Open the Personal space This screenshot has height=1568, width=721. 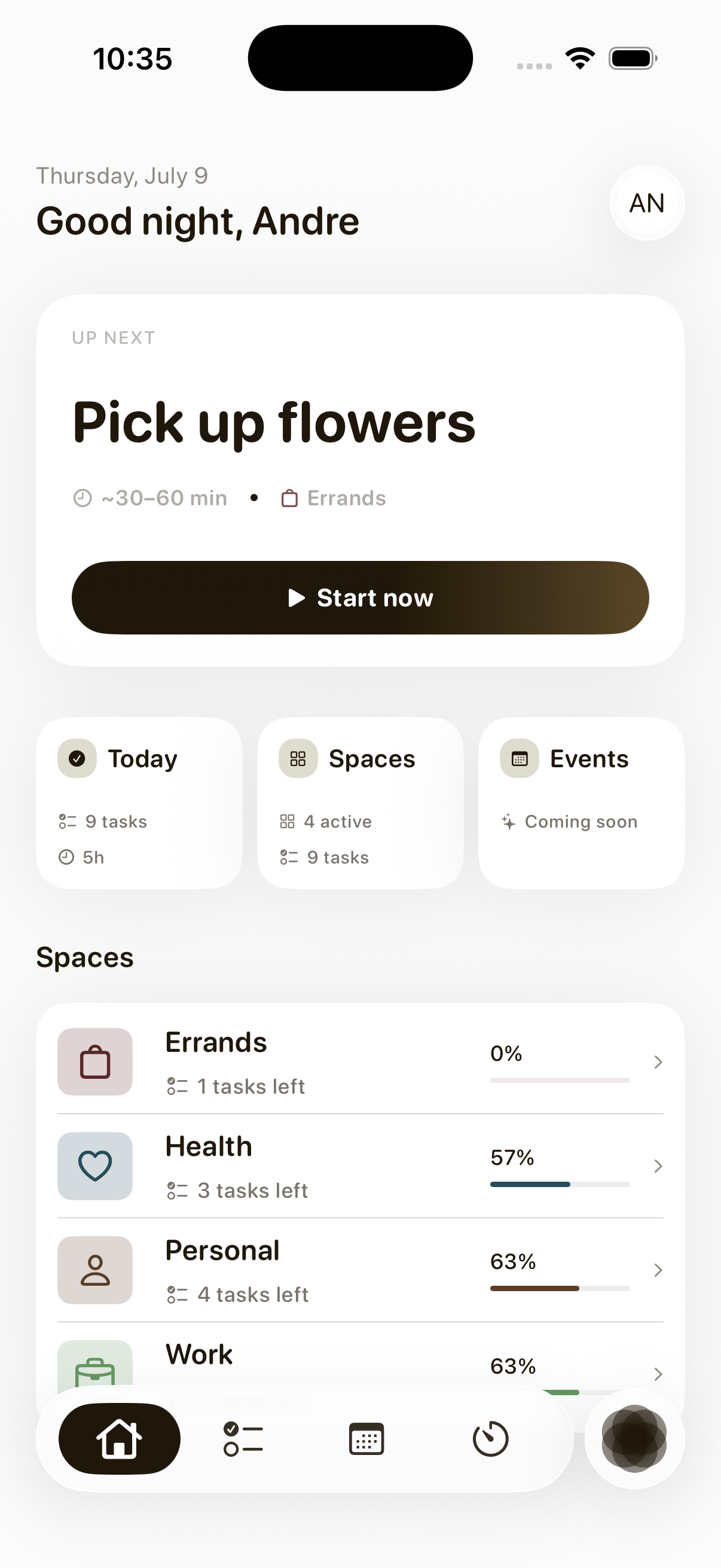coord(360,1270)
